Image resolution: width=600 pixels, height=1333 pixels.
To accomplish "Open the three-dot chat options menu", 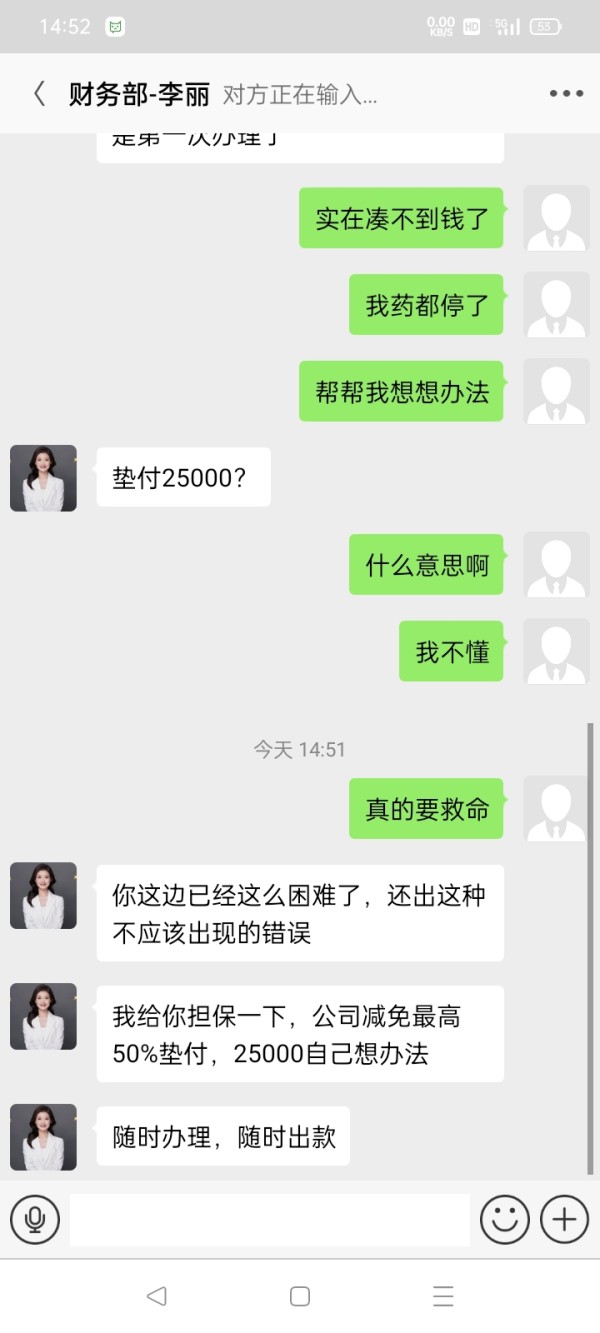I will click(x=566, y=94).
